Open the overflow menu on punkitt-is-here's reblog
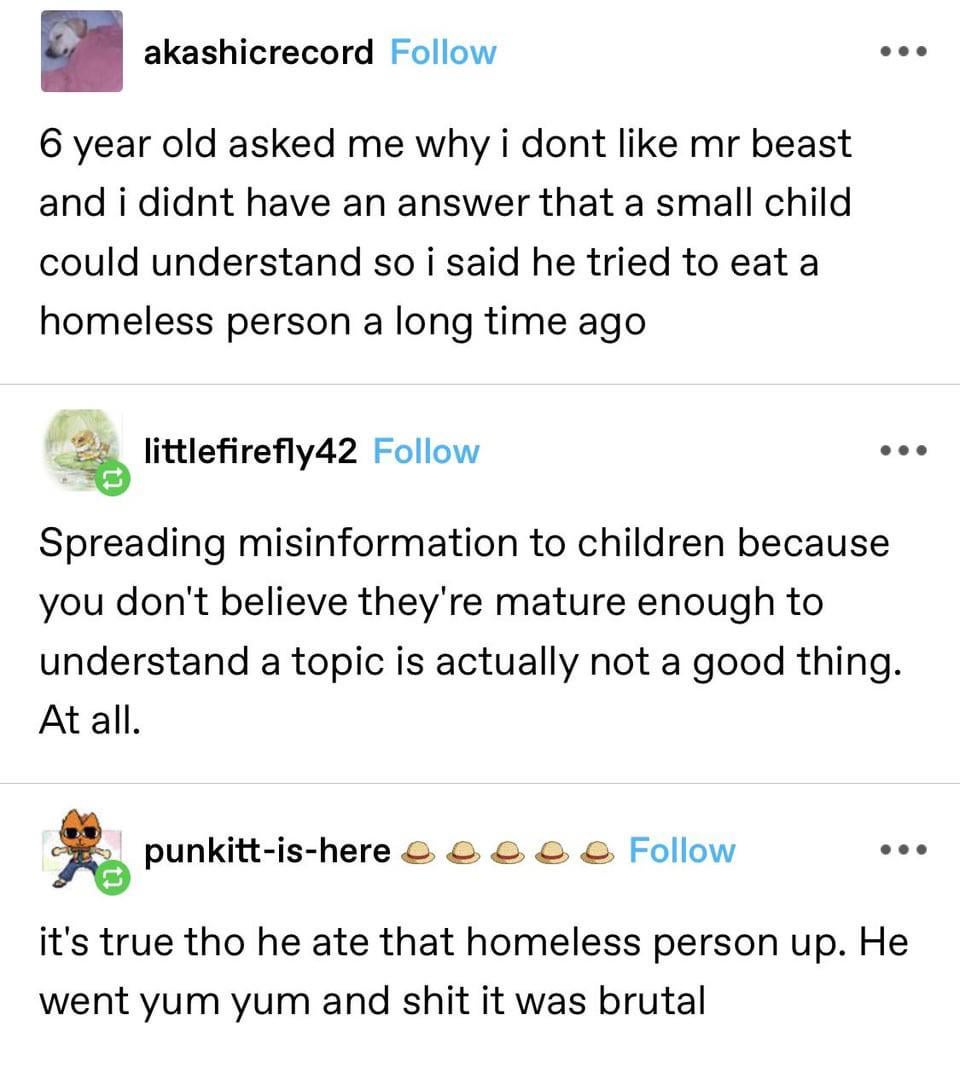The width and height of the screenshot is (960, 1067). [x=904, y=850]
